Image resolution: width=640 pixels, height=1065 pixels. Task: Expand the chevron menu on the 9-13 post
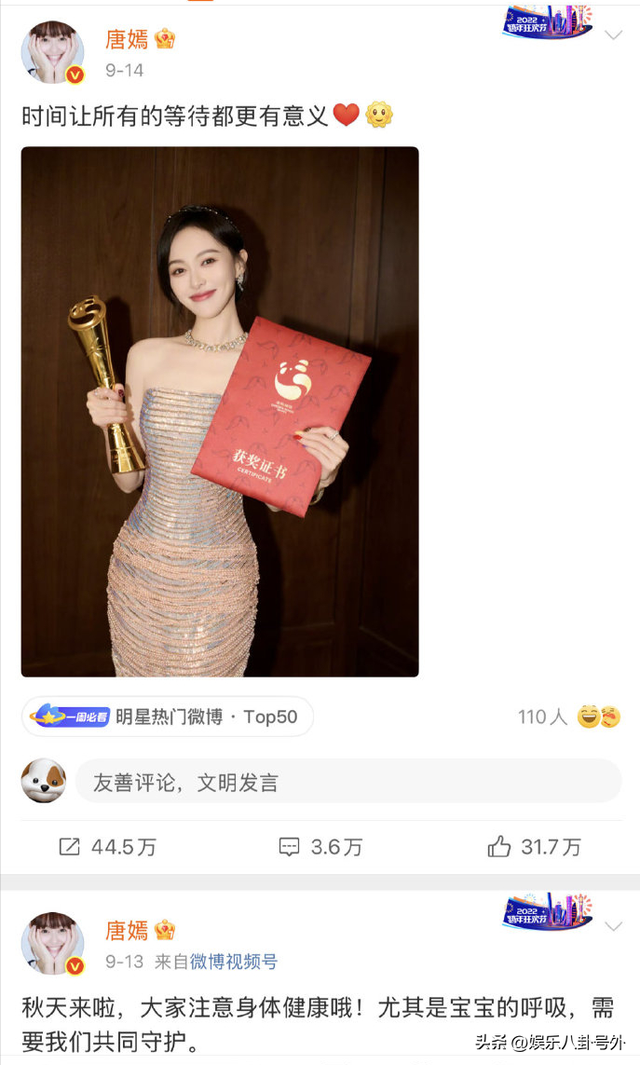(x=614, y=926)
